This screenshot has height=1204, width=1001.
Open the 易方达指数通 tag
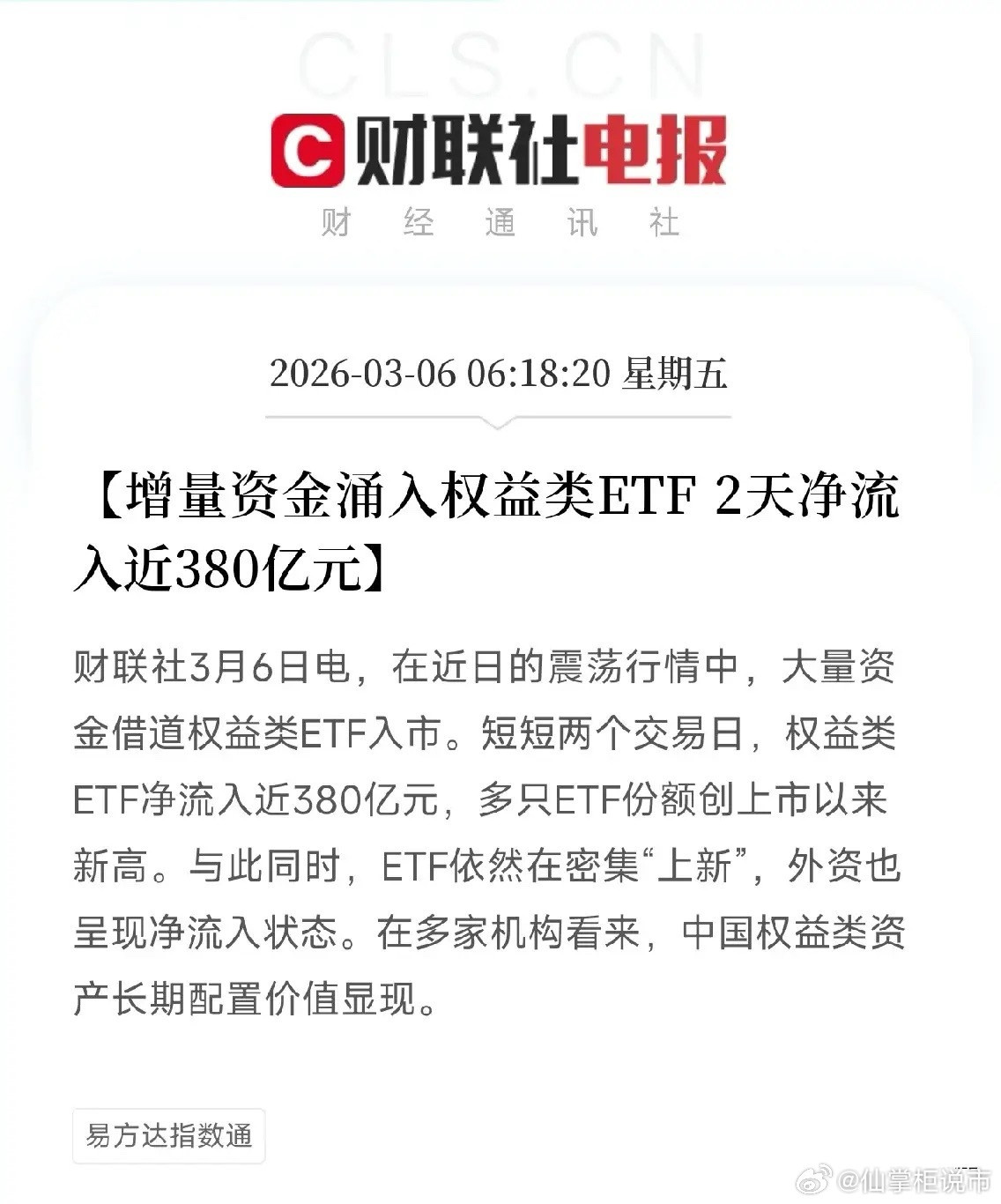(x=167, y=1136)
